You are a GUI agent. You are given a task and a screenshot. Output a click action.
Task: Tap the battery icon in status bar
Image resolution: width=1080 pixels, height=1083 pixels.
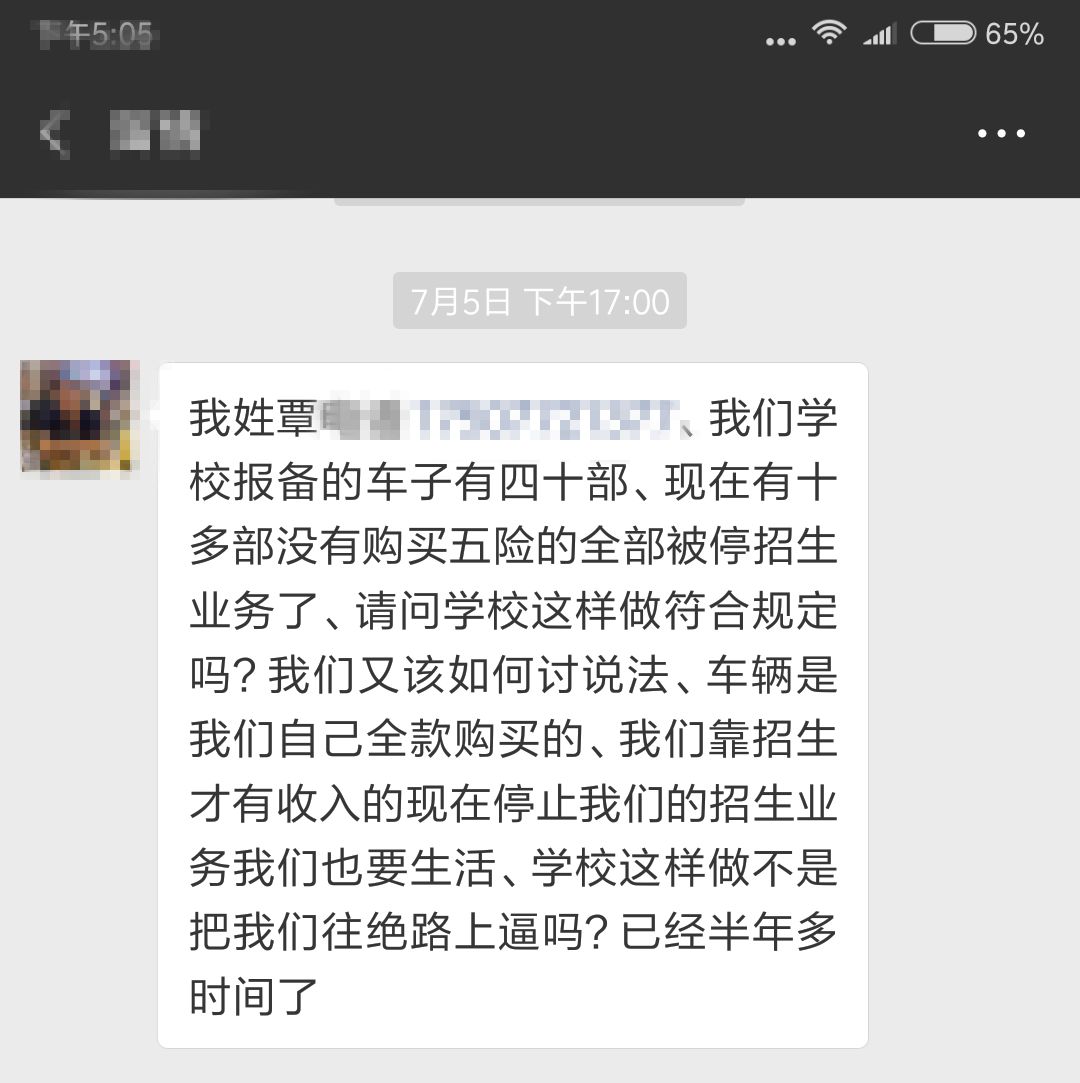[941, 32]
